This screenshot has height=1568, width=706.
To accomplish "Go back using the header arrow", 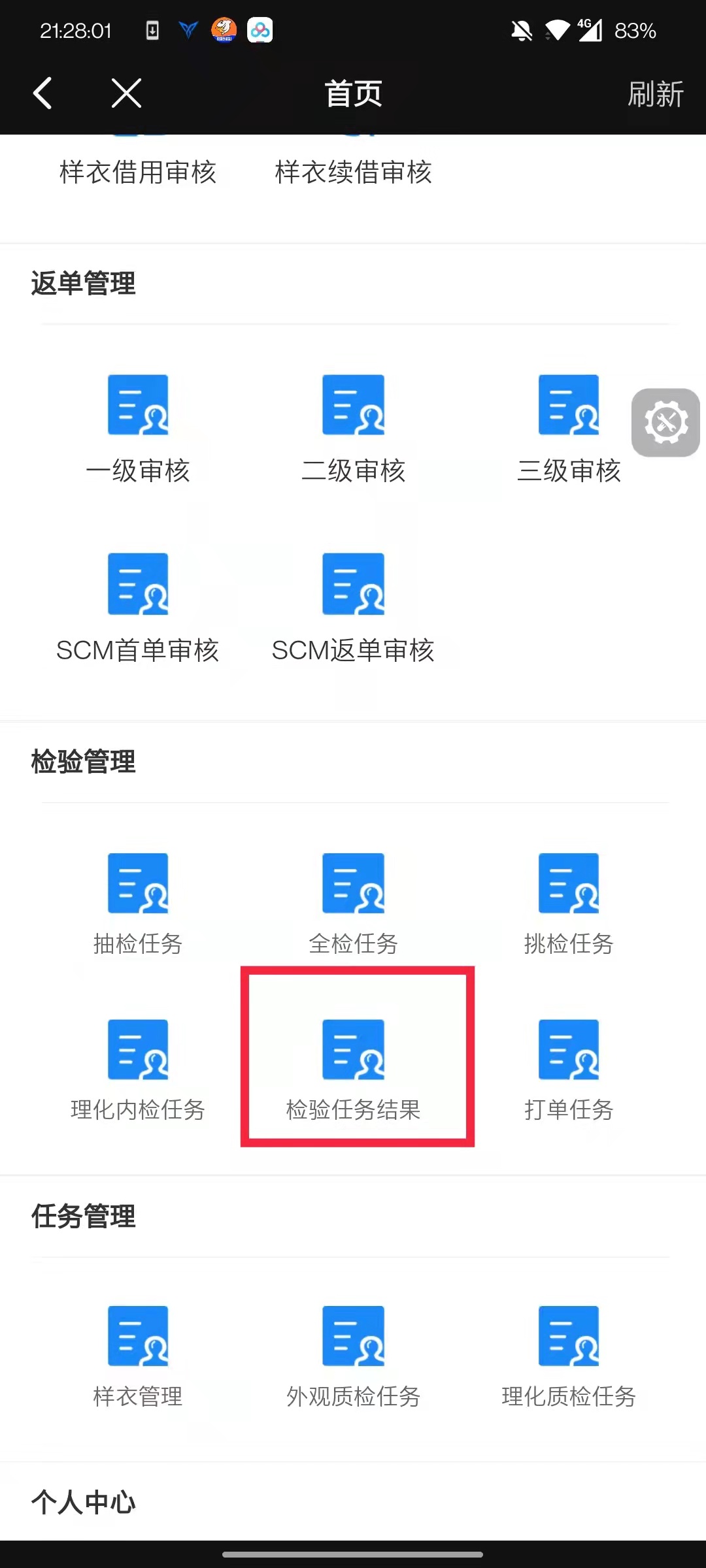I will click(x=43, y=93).
